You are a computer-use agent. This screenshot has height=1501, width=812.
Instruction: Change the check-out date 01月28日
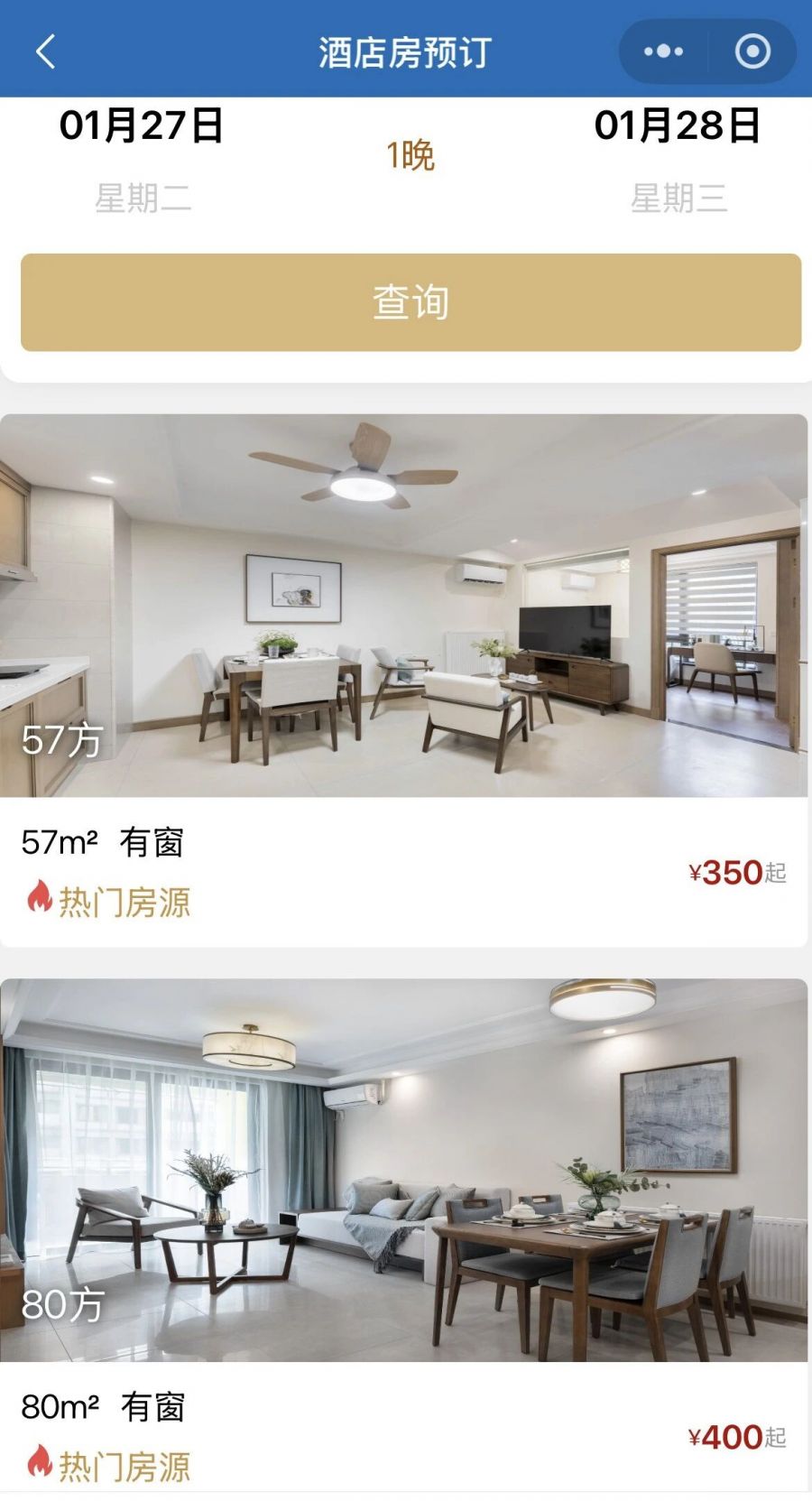pos(678,126)
